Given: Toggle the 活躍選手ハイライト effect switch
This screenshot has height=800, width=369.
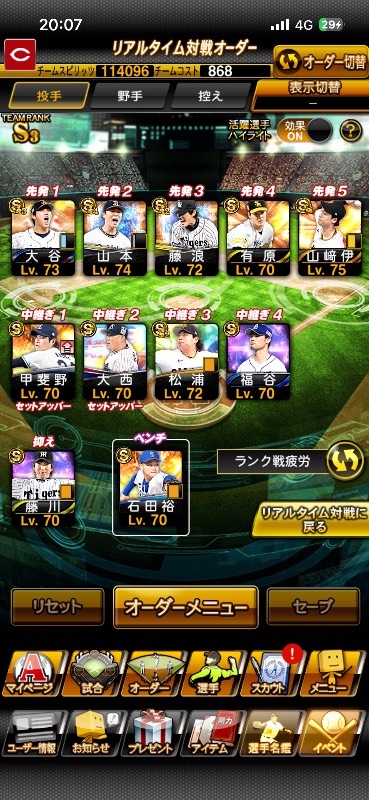Looking at the screenshot, I should 305,131.
